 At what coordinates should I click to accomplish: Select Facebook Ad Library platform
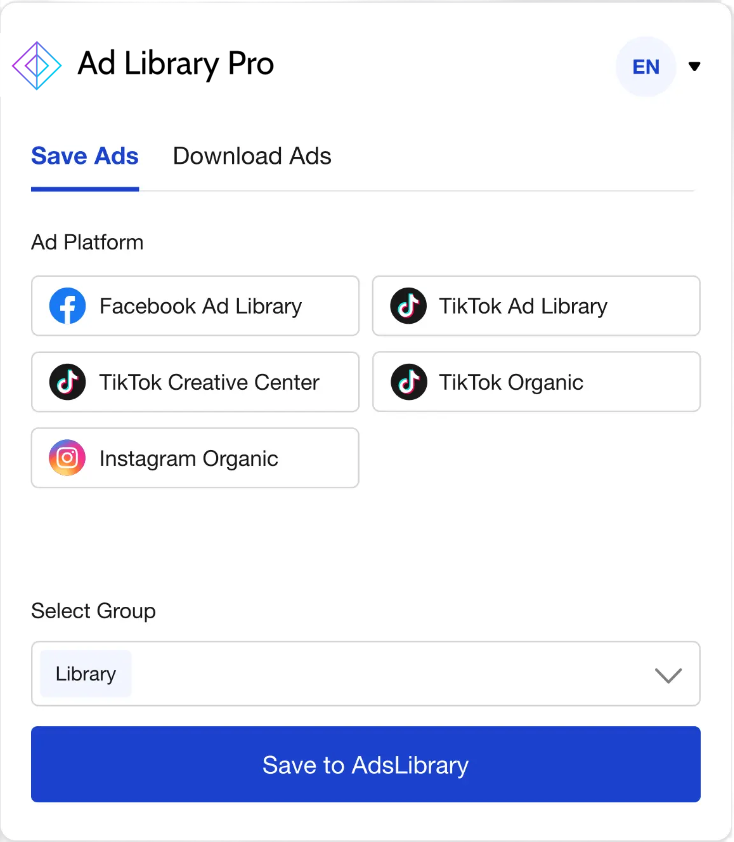pyautogui.click(x=195, y=306)
